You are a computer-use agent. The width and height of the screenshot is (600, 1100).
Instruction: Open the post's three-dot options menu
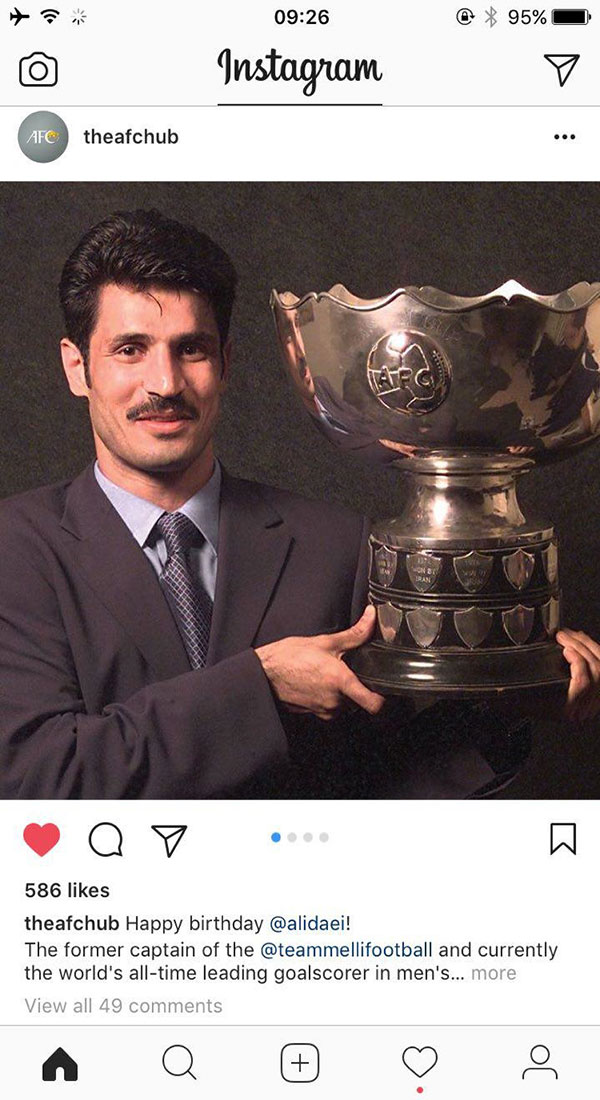564,137
